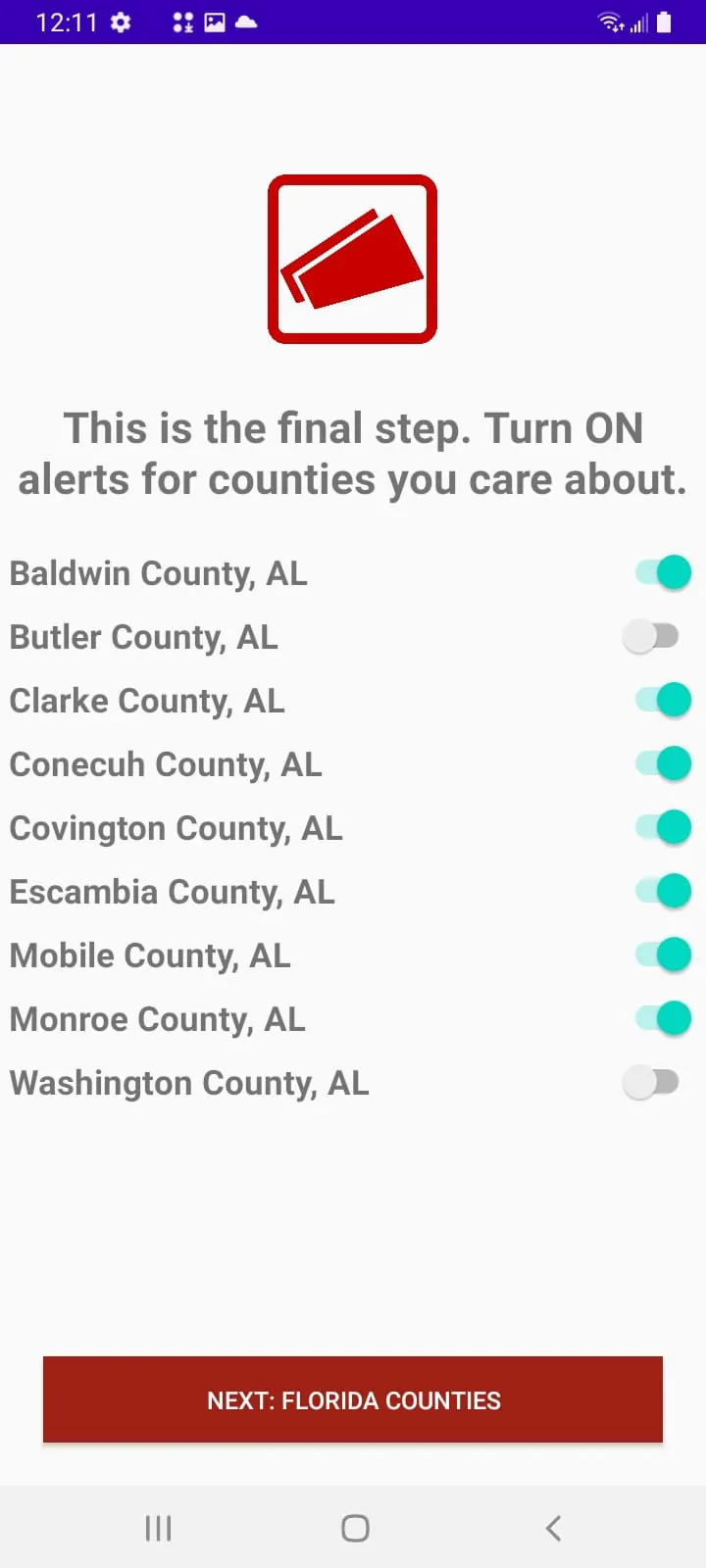Switch off Covington County alerts
This screenshot has width=706, height=1568.
click(663, 827)
